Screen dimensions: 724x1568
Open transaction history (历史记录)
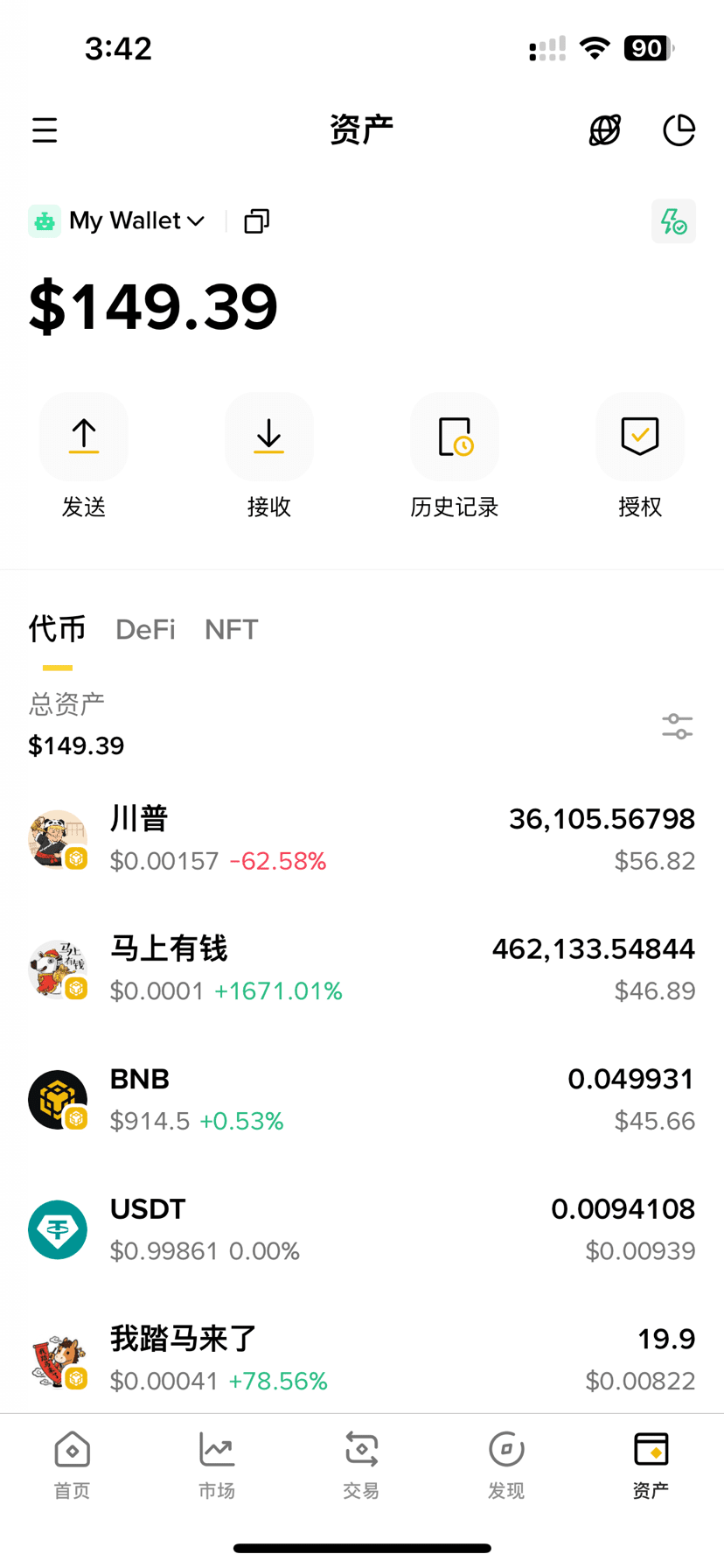tap(454, 437)
